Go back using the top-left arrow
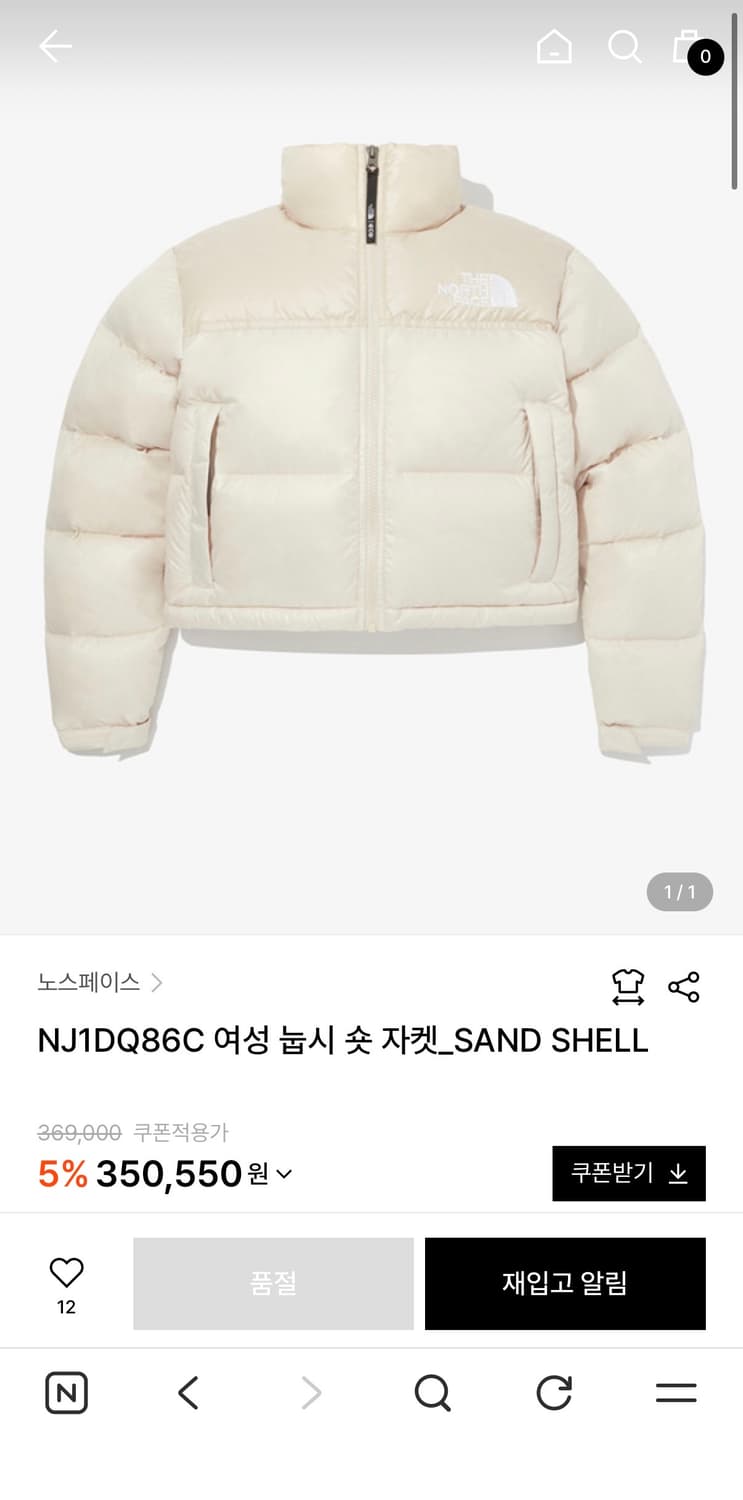Screen dimensions: 743x1500 (x=55, y=45)
